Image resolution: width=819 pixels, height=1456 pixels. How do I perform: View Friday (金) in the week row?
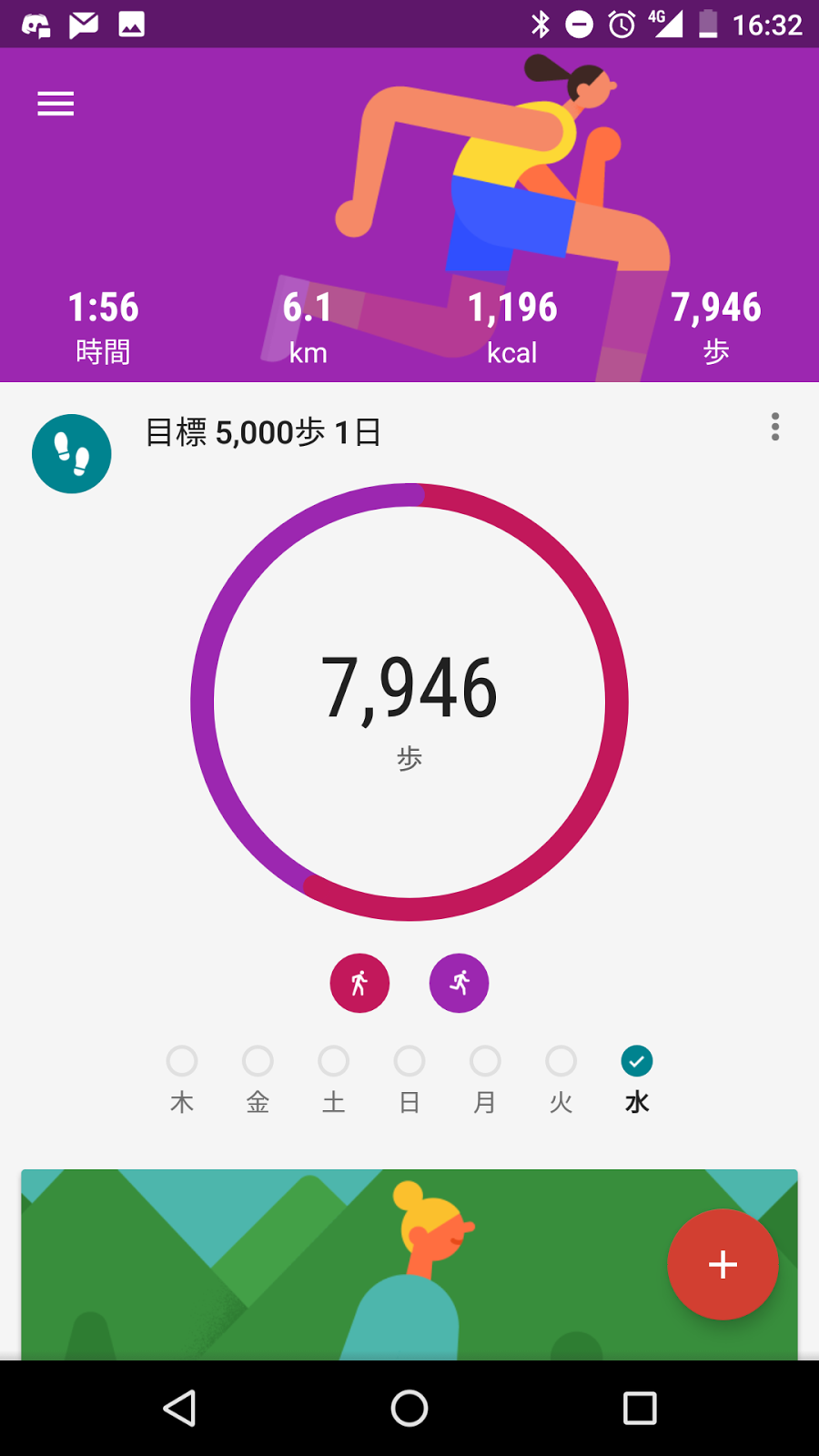[258, 1080]
